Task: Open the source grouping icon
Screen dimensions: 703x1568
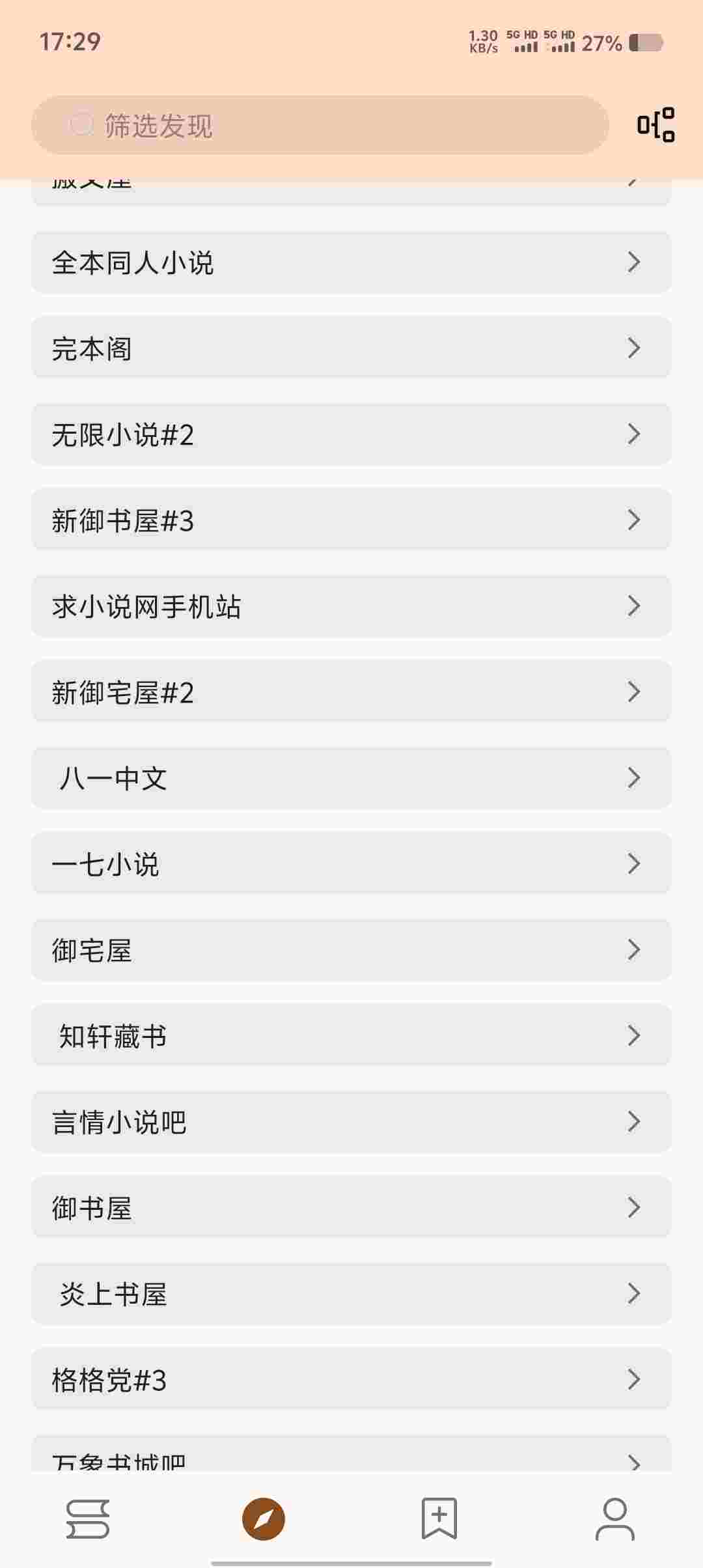Action: [x=655, y=124]
